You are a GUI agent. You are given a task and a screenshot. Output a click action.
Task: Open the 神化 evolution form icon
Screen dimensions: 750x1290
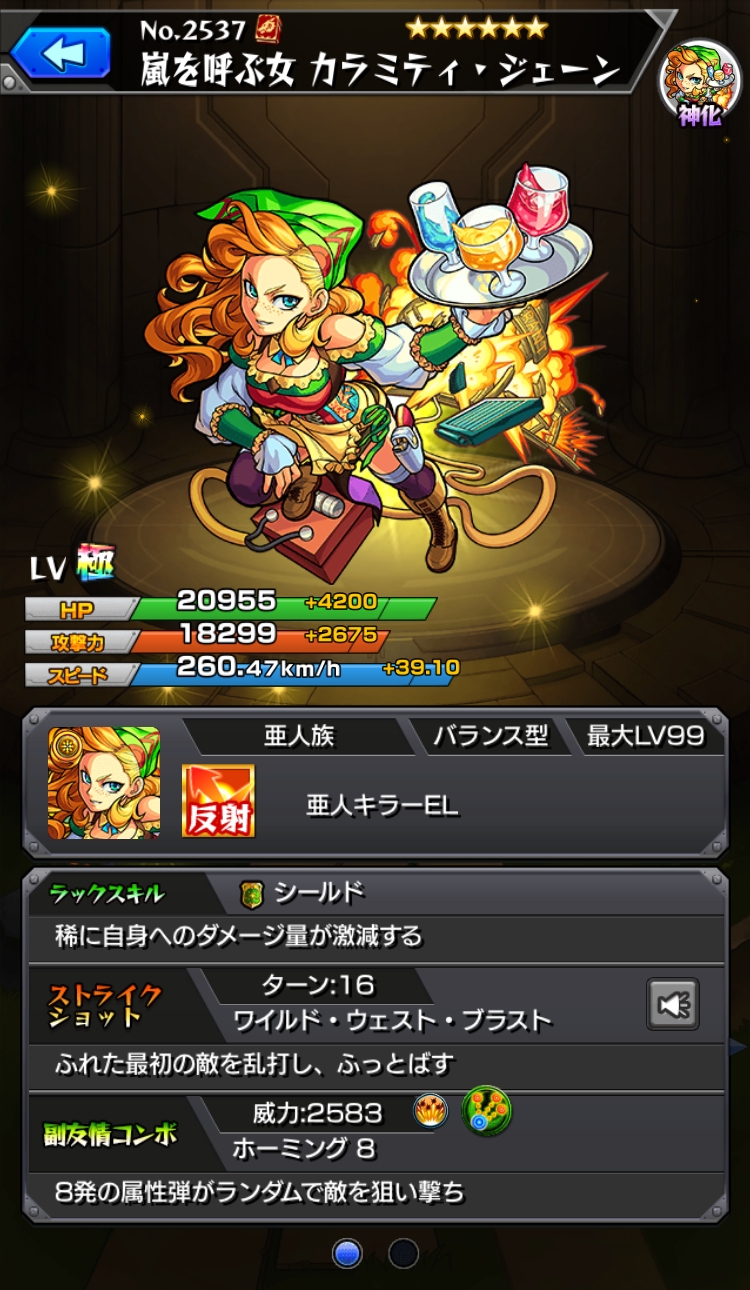[700, 82]
